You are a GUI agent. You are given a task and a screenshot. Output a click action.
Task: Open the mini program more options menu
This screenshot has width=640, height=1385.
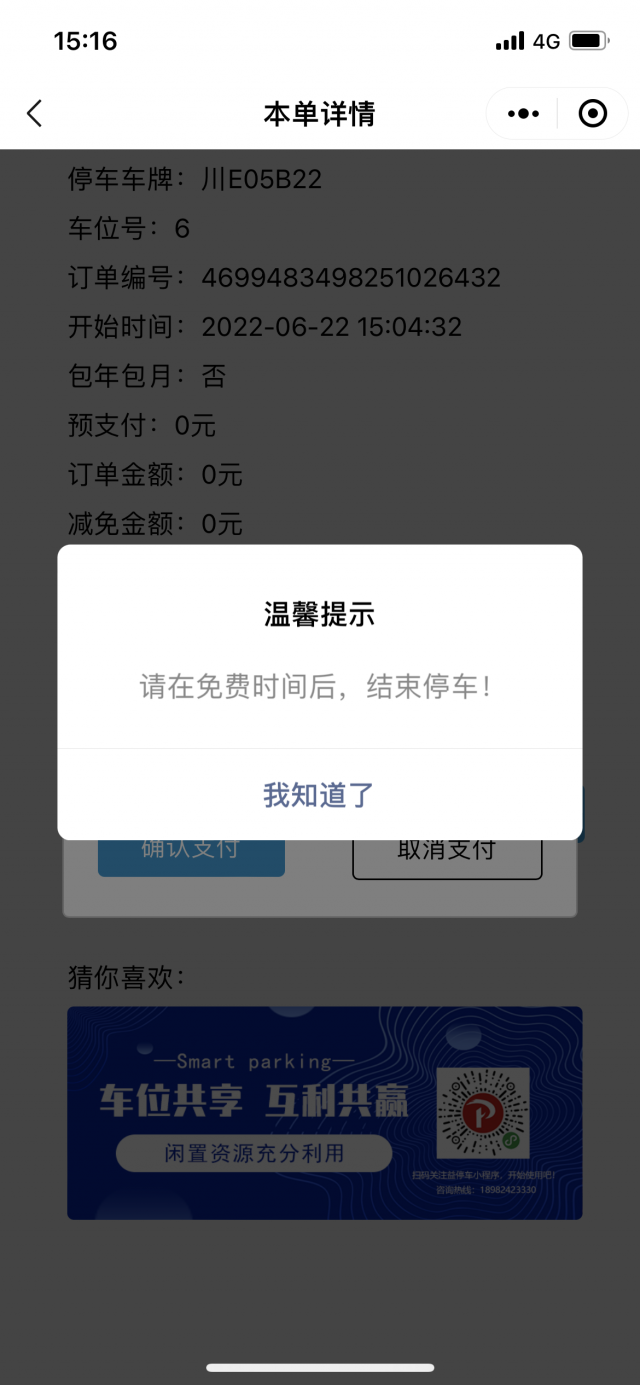pos(522,114)
